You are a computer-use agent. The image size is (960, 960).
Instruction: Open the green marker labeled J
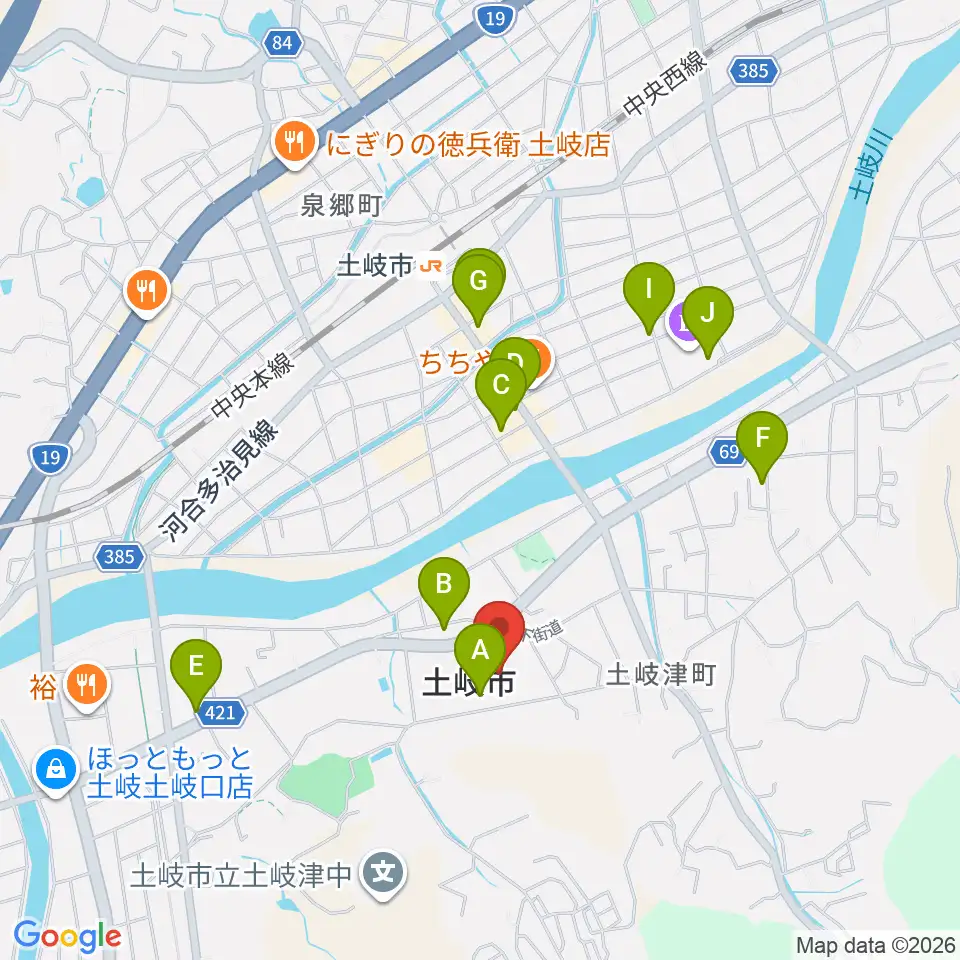click(x=708, y=317)
